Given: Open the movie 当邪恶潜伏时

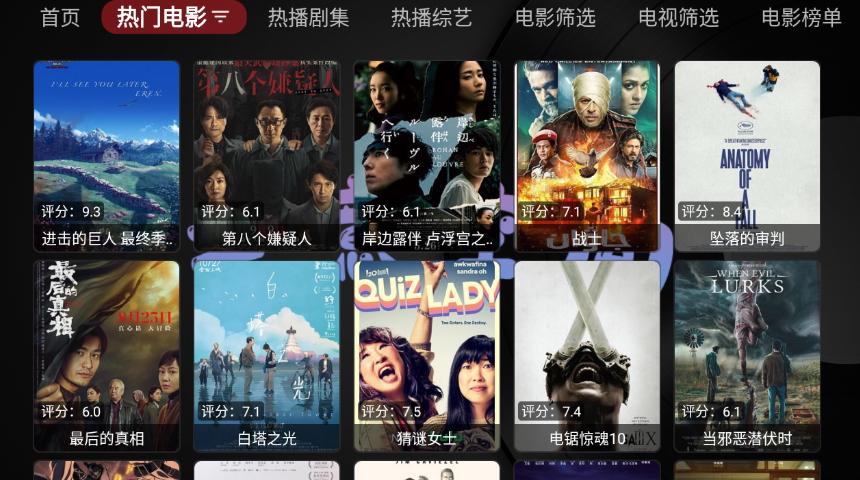Looking at the screenshot, I should coord(747,355).
